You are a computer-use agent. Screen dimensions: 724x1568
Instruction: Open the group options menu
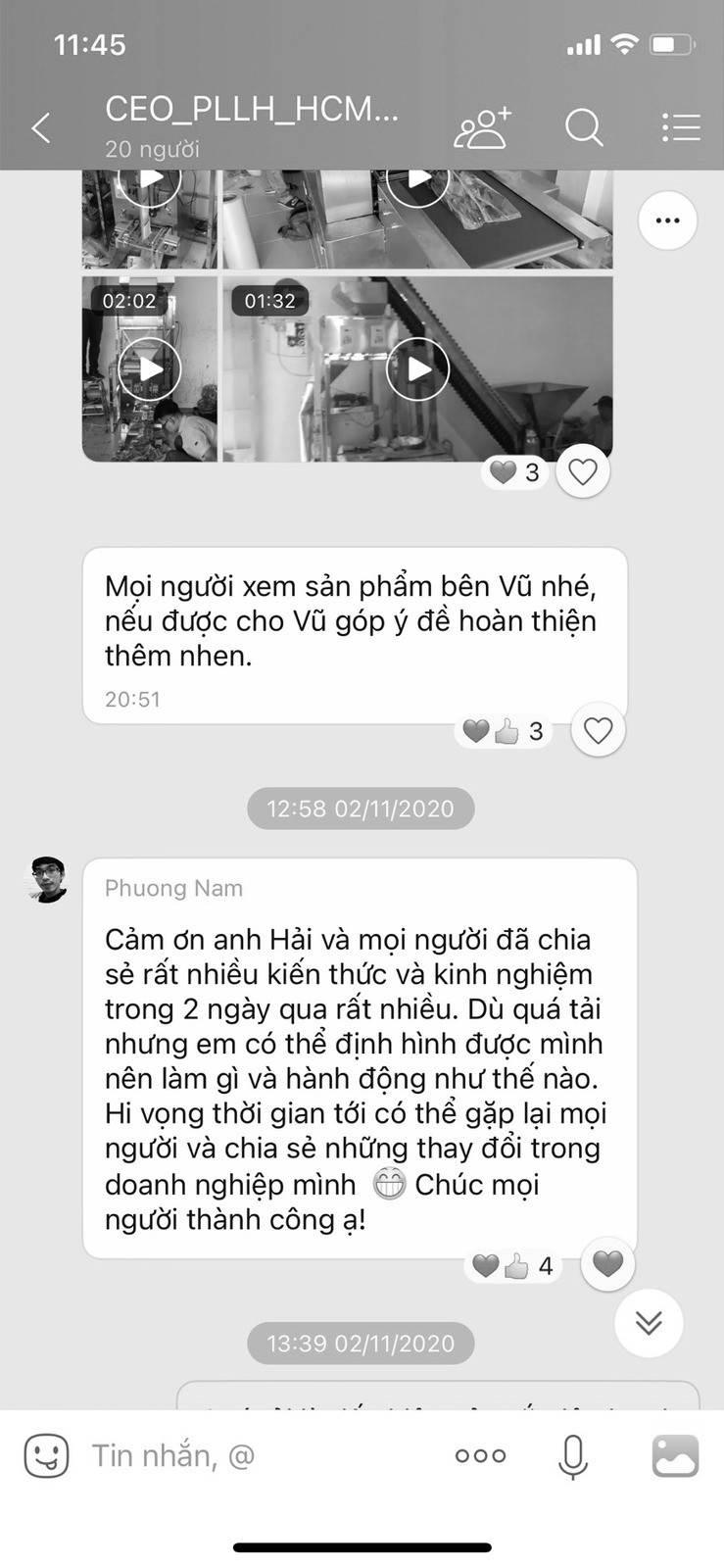680,127
